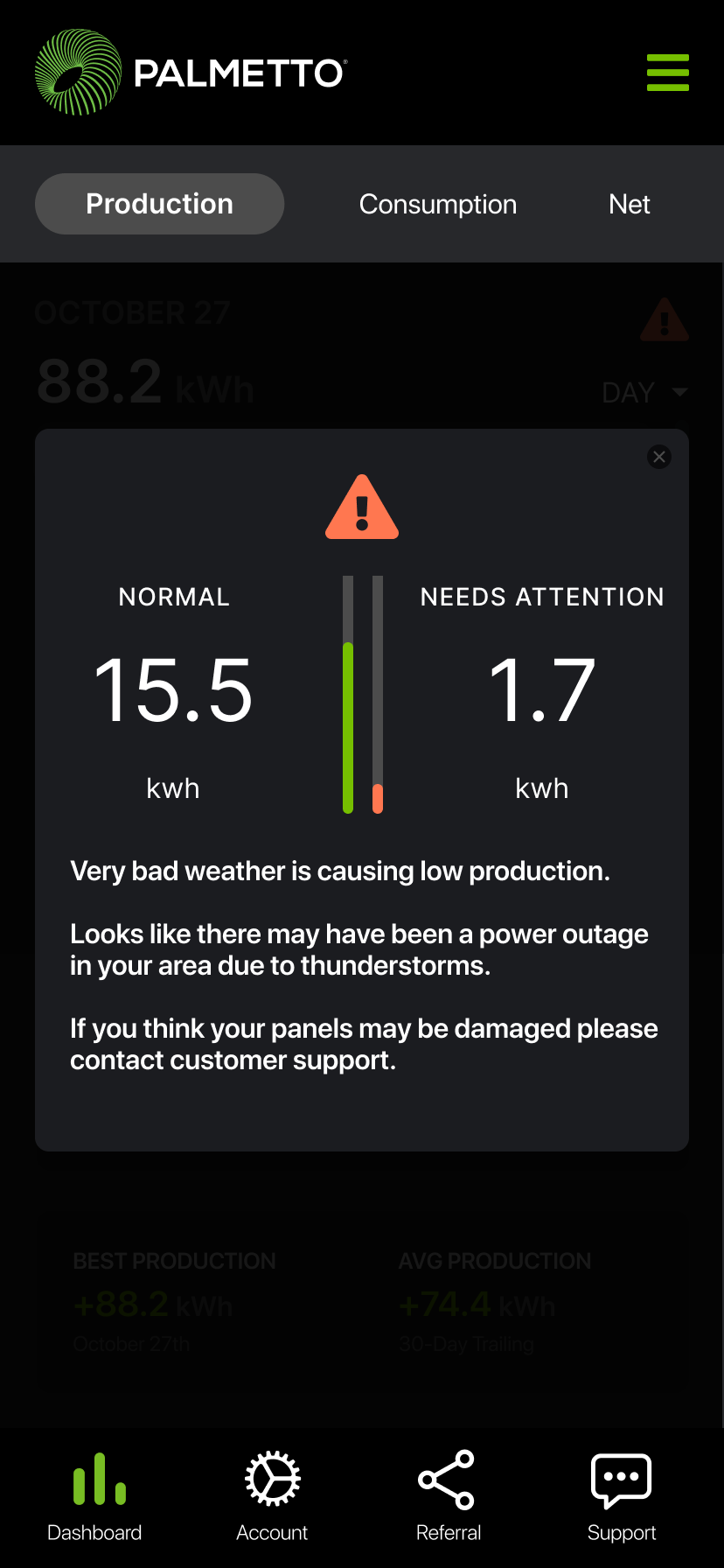Image resolution: width=724 pixels, height=1568 pixels.
Task: Select the Production tab
Action: (x=159, y=204)
